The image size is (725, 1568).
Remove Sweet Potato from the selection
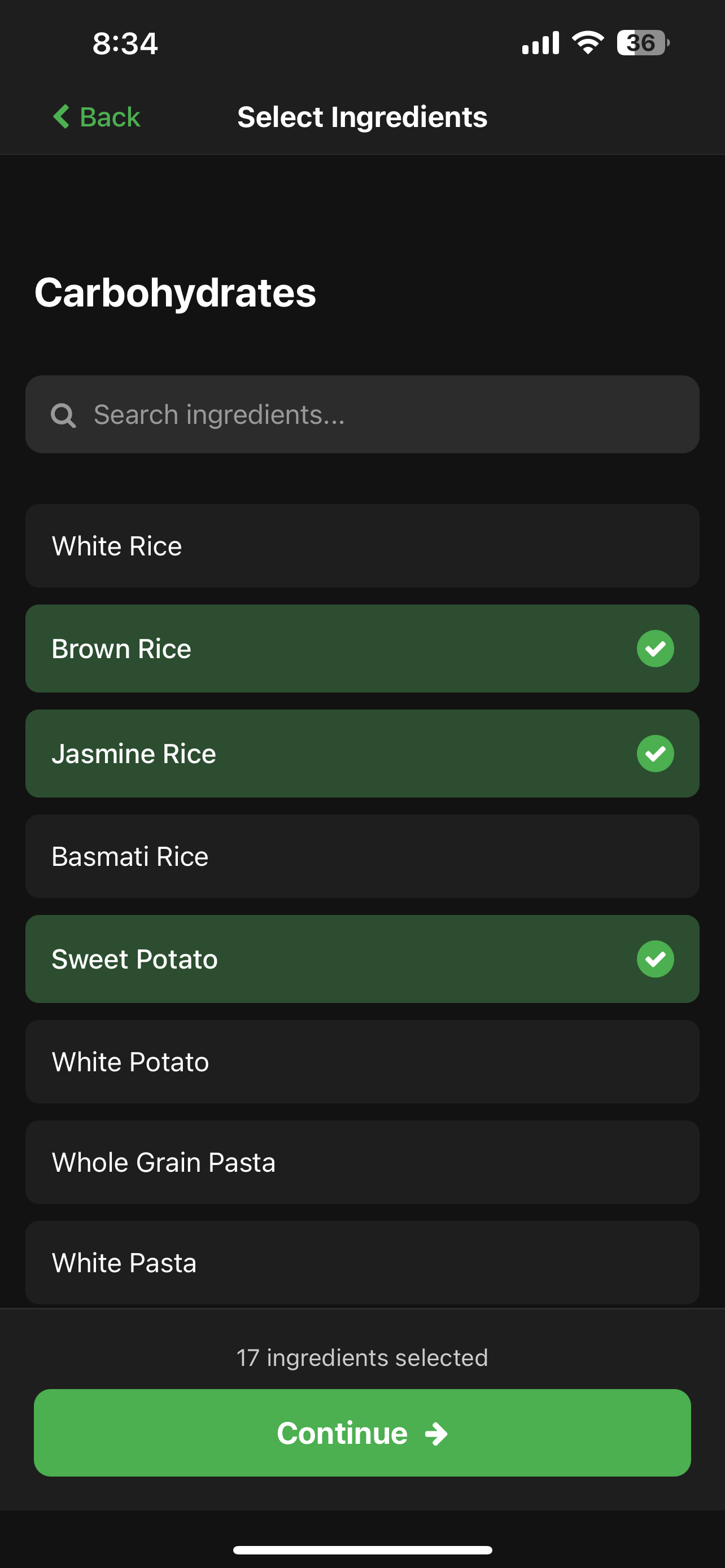362,959
